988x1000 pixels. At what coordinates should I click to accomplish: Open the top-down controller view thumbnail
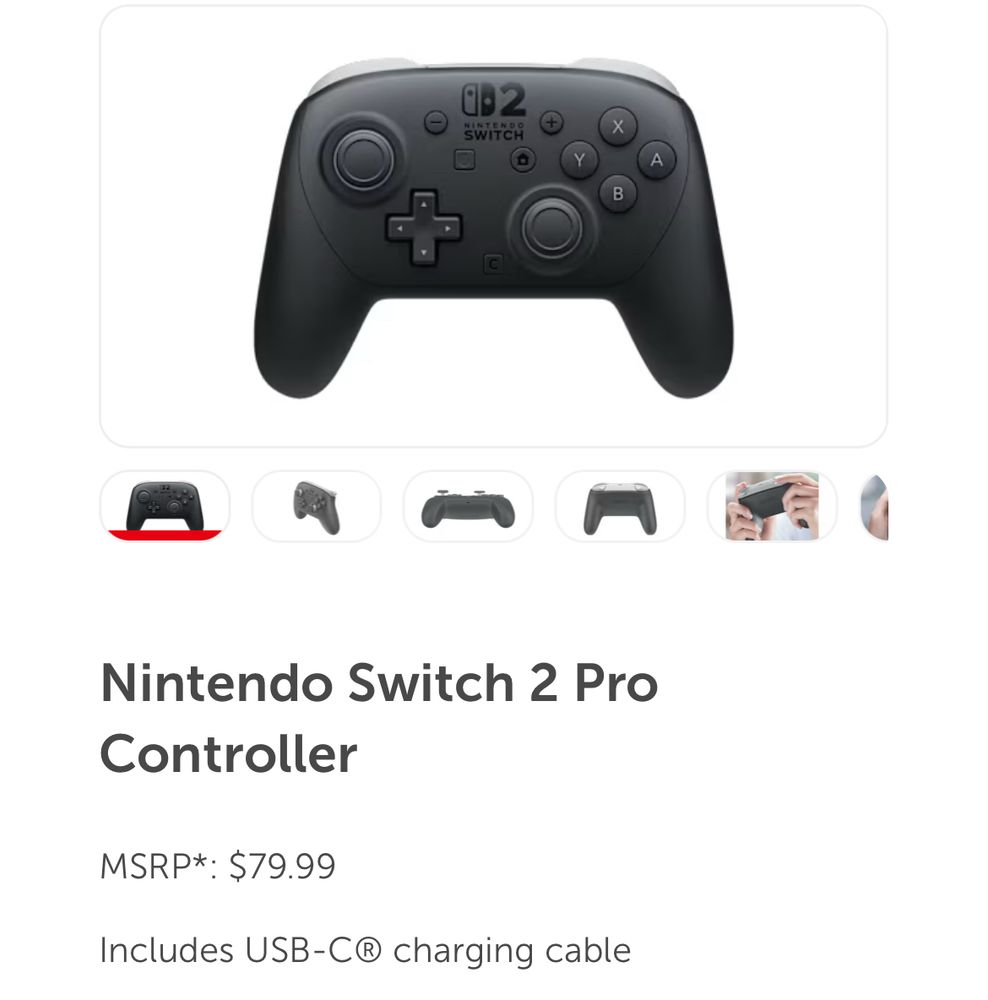pyautogui.click(x=469, y=505)
